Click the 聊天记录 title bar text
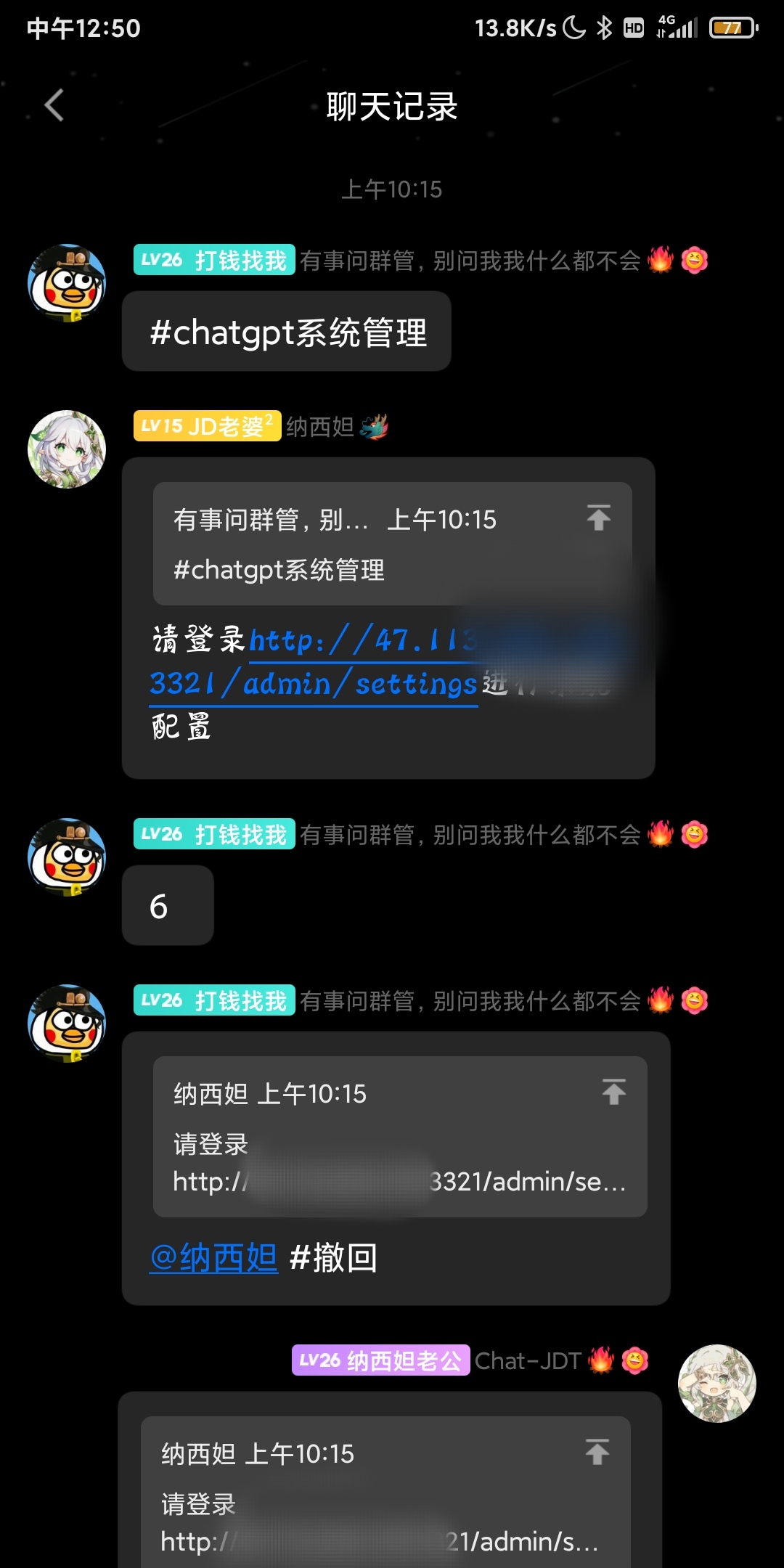The height and width of the screenshot is (1568, 784). (391, 105)
